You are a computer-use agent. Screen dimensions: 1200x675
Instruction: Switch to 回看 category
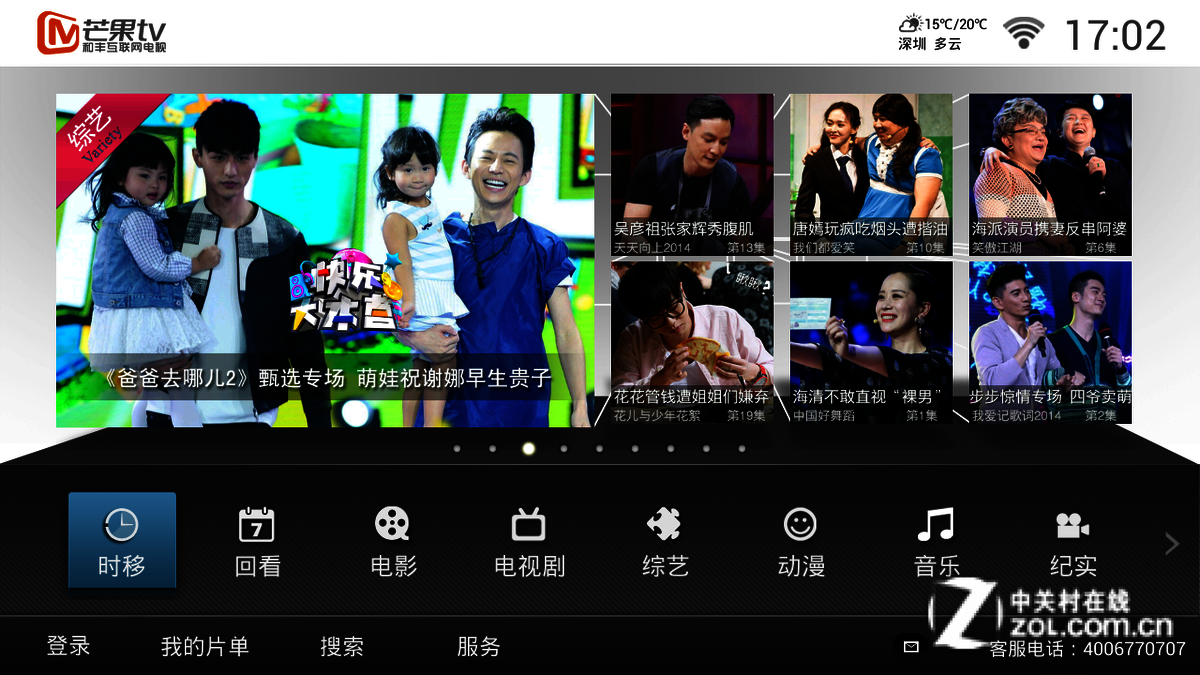click(x=257, y=541)
